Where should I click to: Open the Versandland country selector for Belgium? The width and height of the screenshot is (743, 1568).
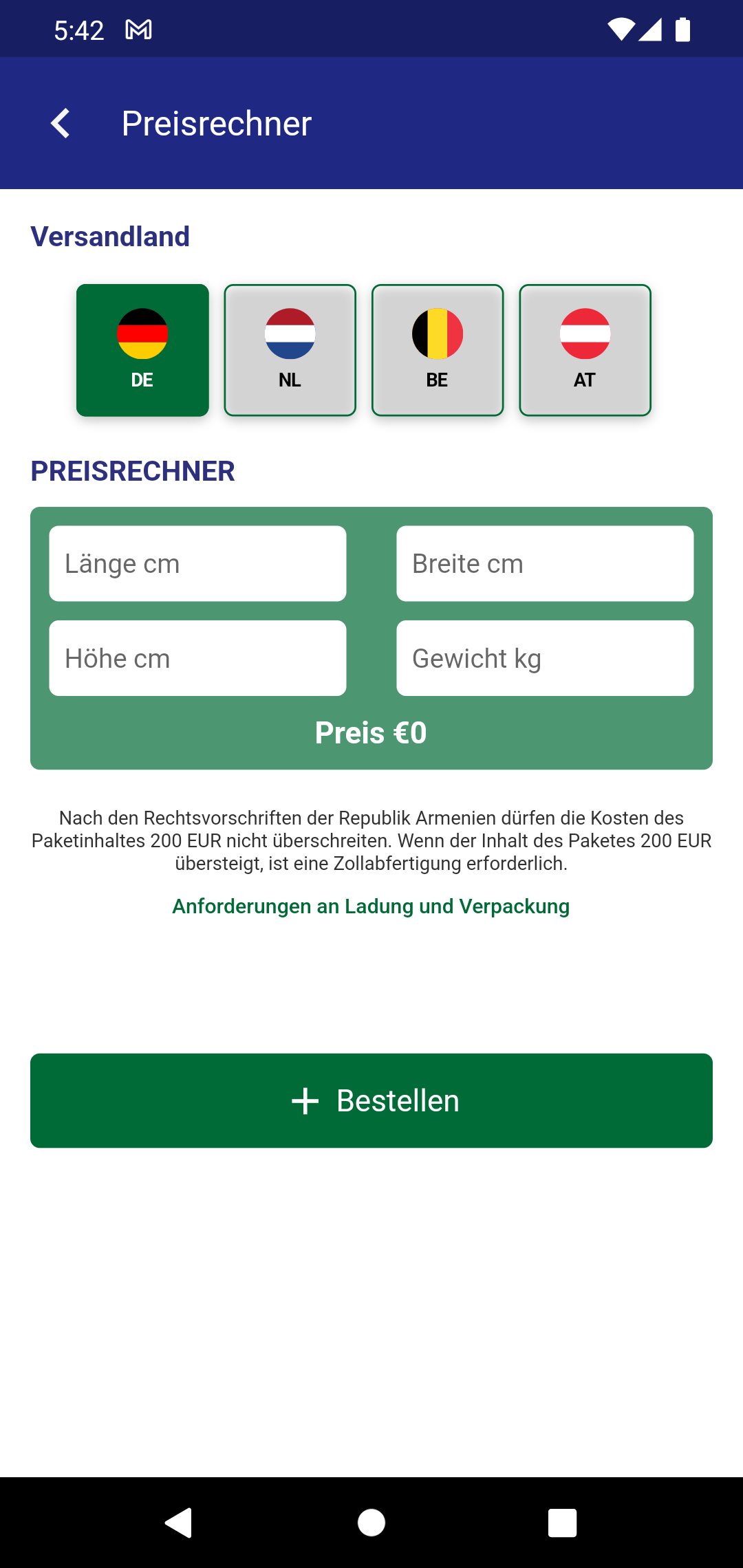[x=438, y=349]
